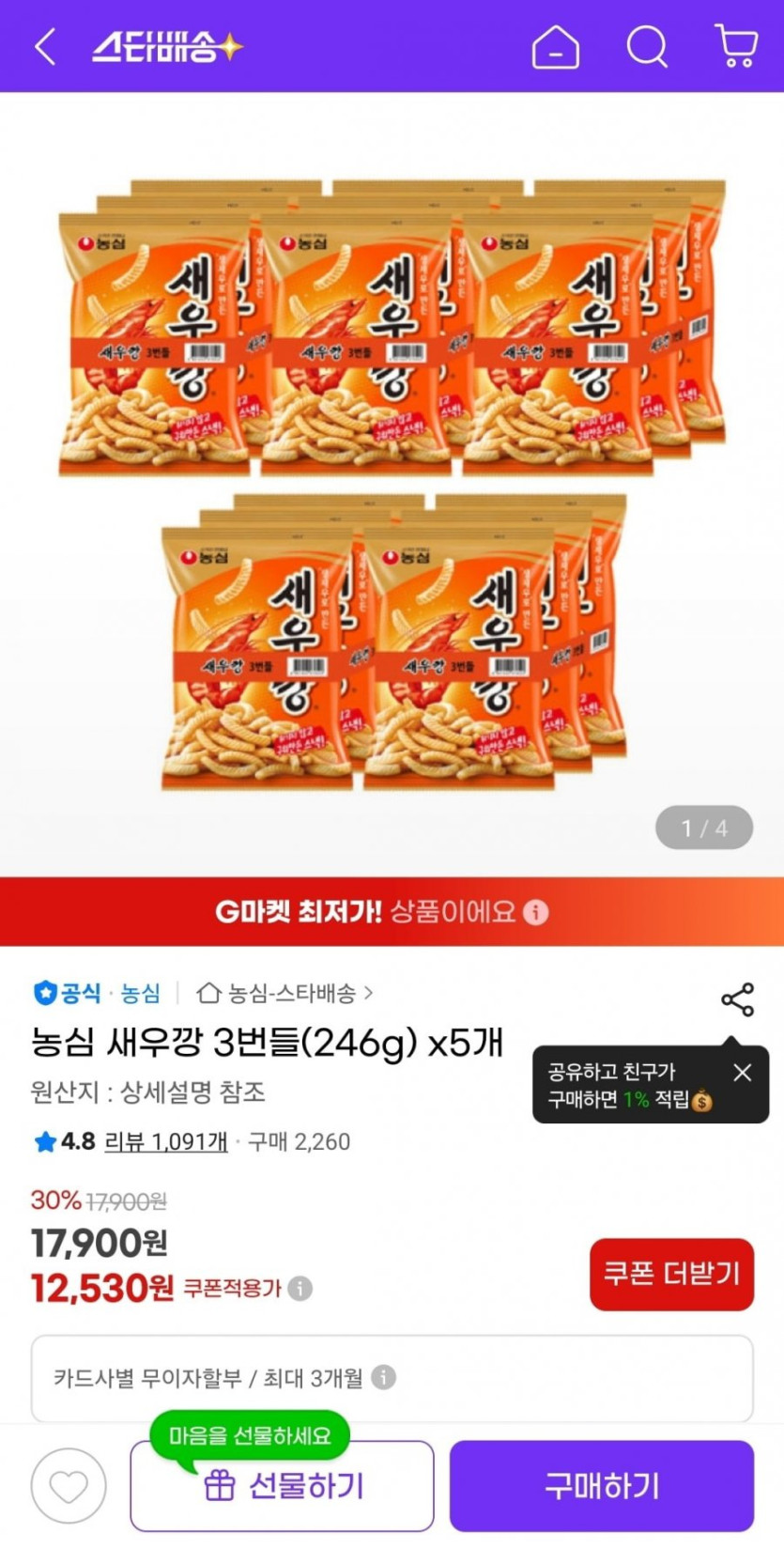Open the 농심-스타배송 store link
The width and height of the screenshot is (784, 1548).
[x=284, y=993]
